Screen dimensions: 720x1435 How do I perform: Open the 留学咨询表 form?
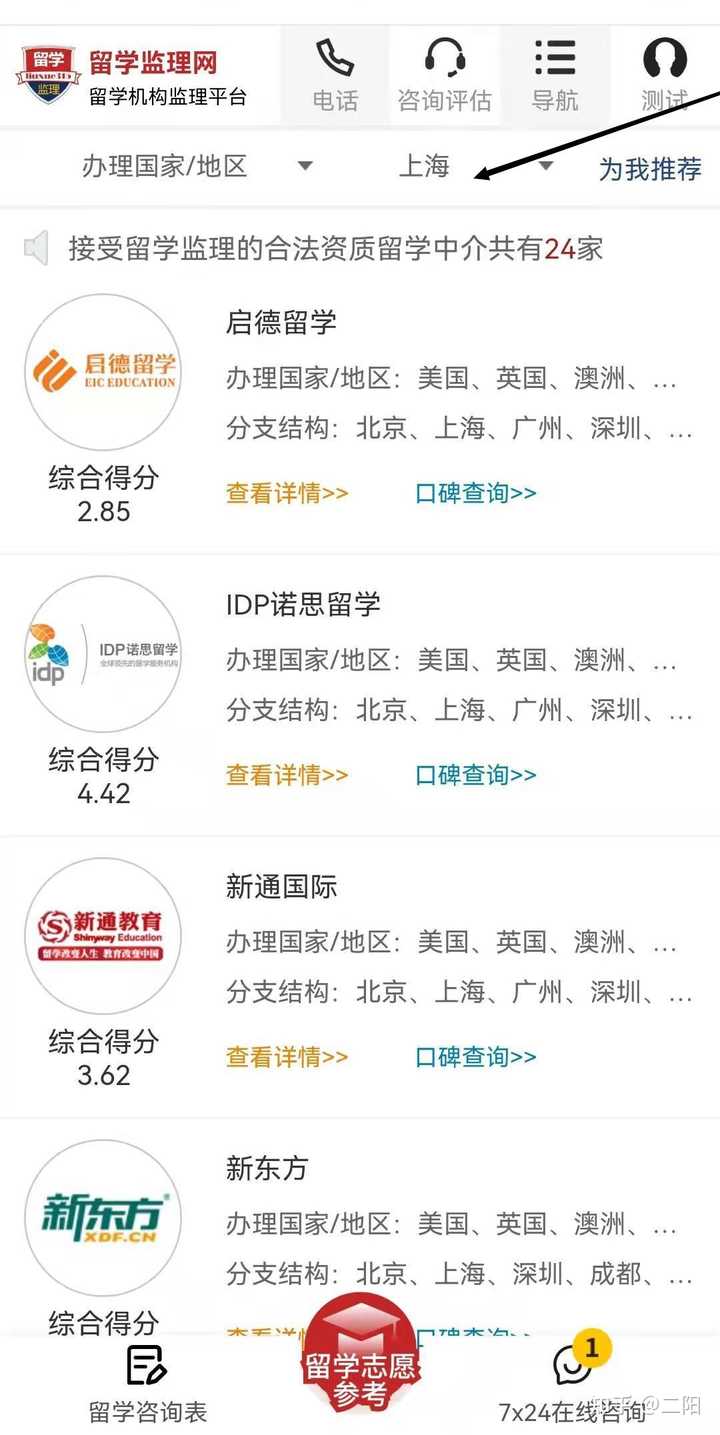(x=148, y=1385)
